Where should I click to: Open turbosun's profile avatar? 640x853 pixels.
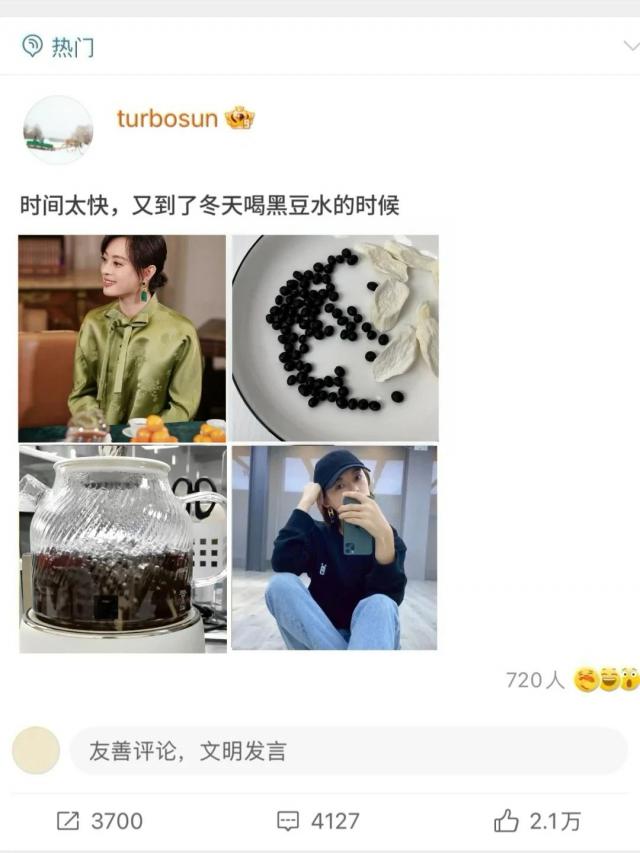(58, 130)
